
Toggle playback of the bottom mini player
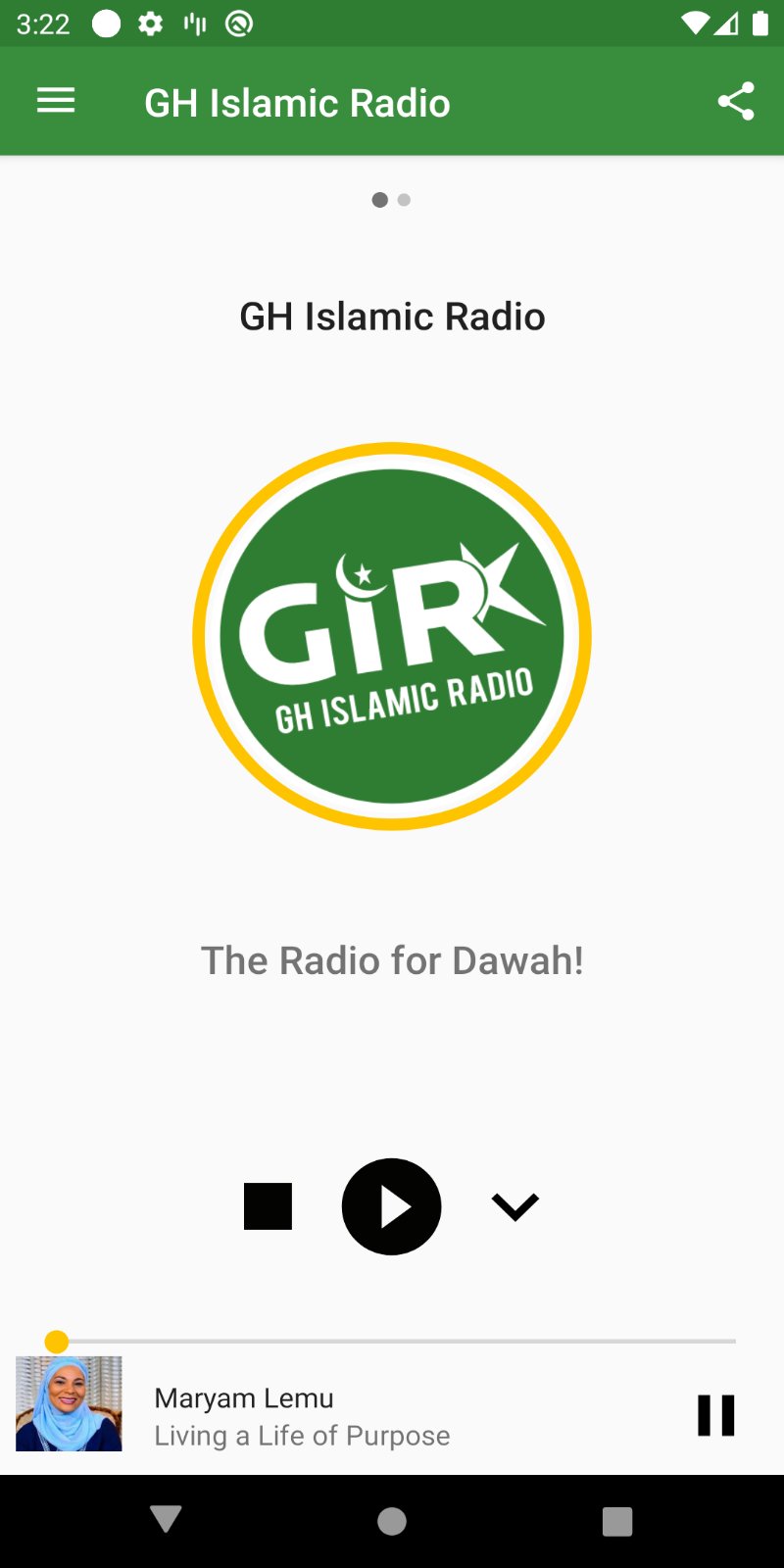(715, 1414)
